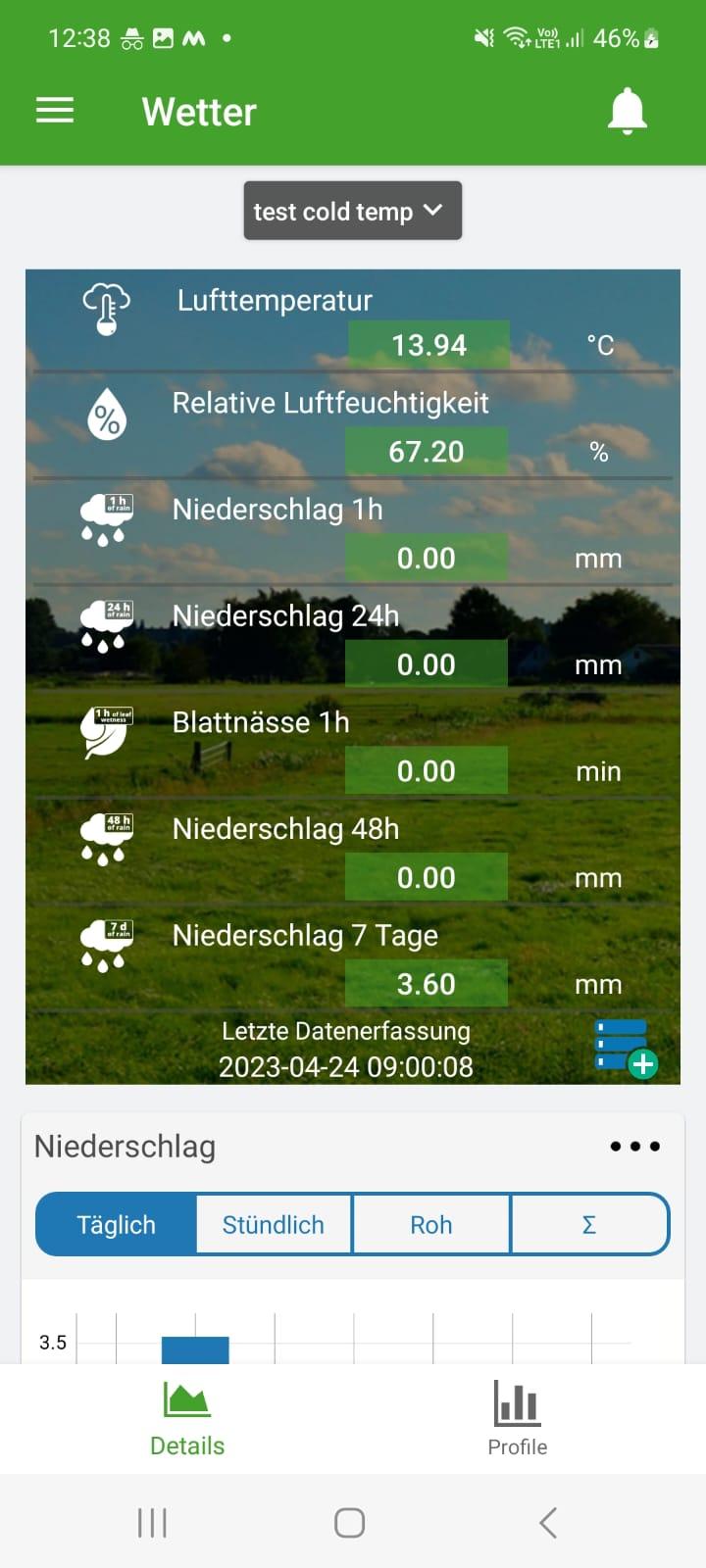Open Niederschlag chart overflow options
706x1568 pixels.
tap(634, 1146)
